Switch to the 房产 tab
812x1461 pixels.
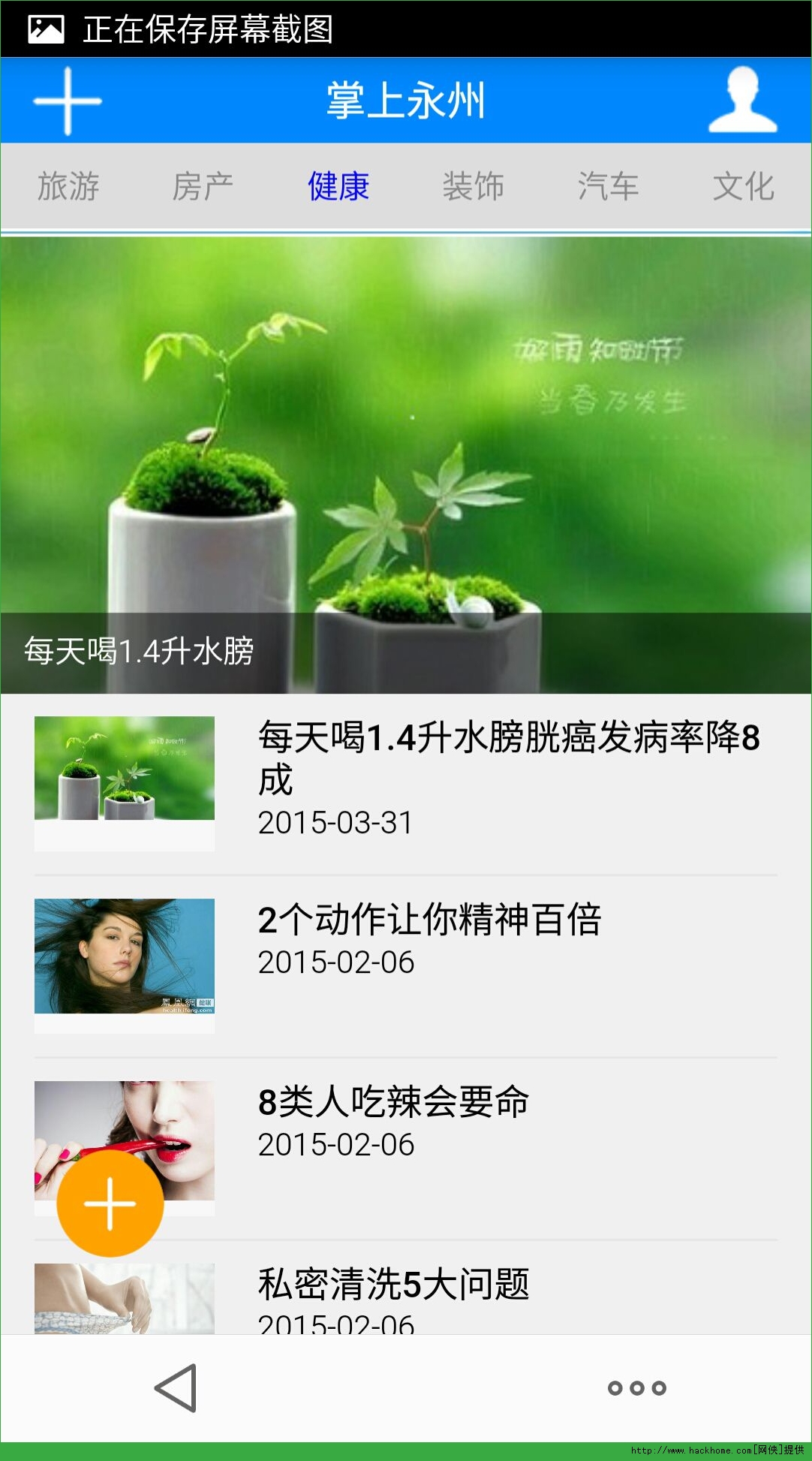tap(203, 186)
